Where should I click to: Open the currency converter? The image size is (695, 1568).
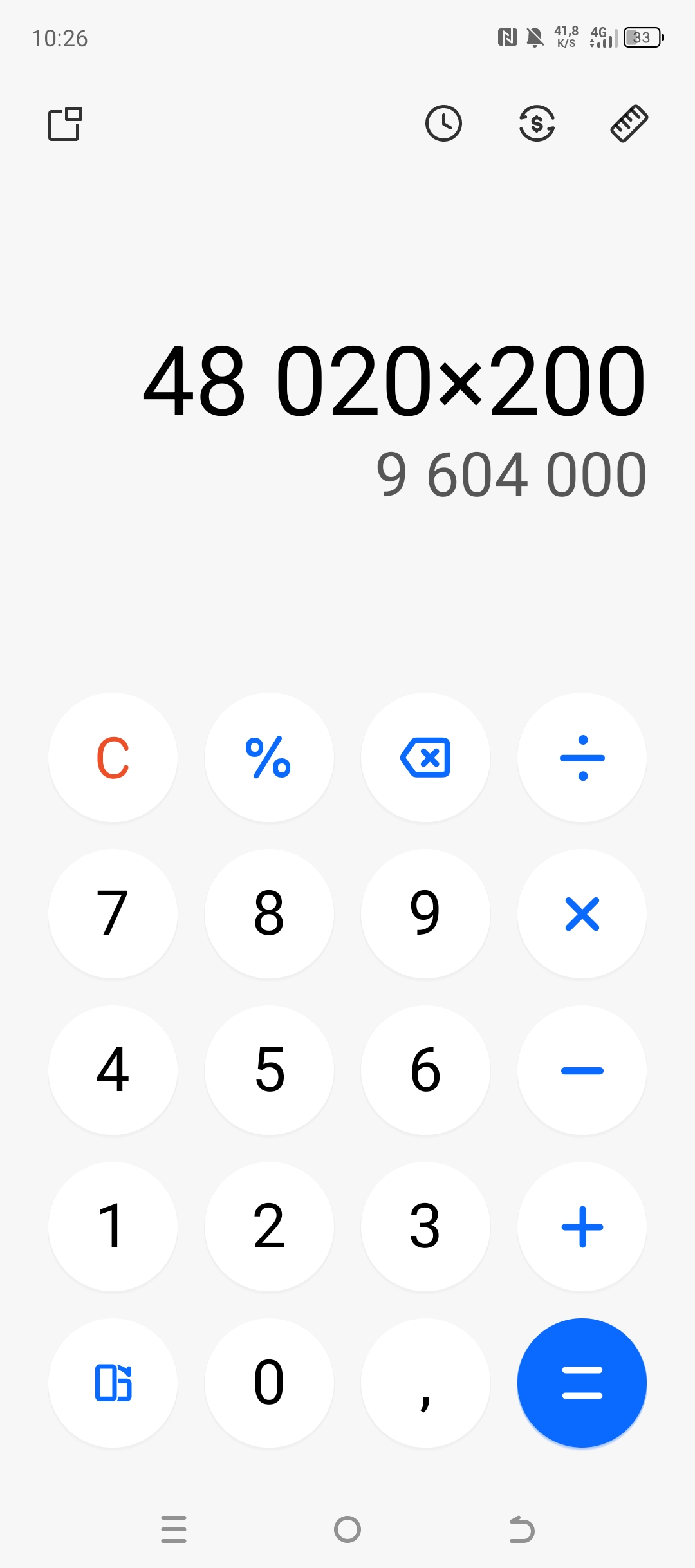point(537,123)
